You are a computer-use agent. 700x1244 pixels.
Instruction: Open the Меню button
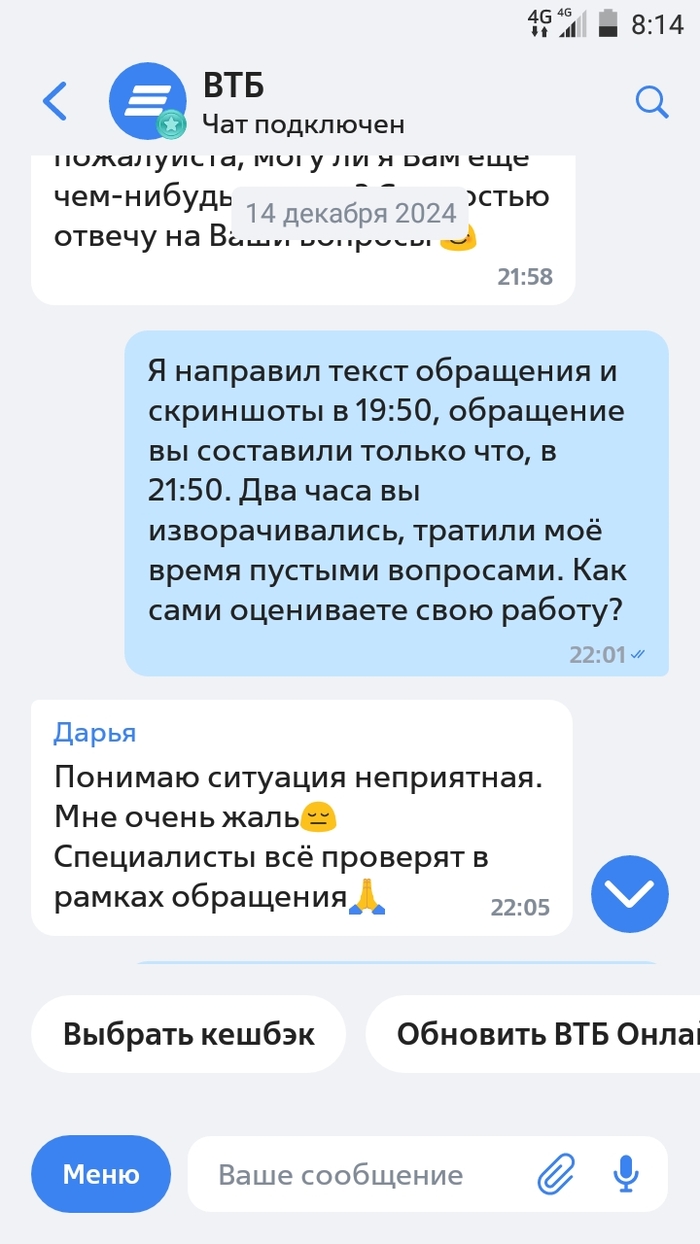(101, 1174)
